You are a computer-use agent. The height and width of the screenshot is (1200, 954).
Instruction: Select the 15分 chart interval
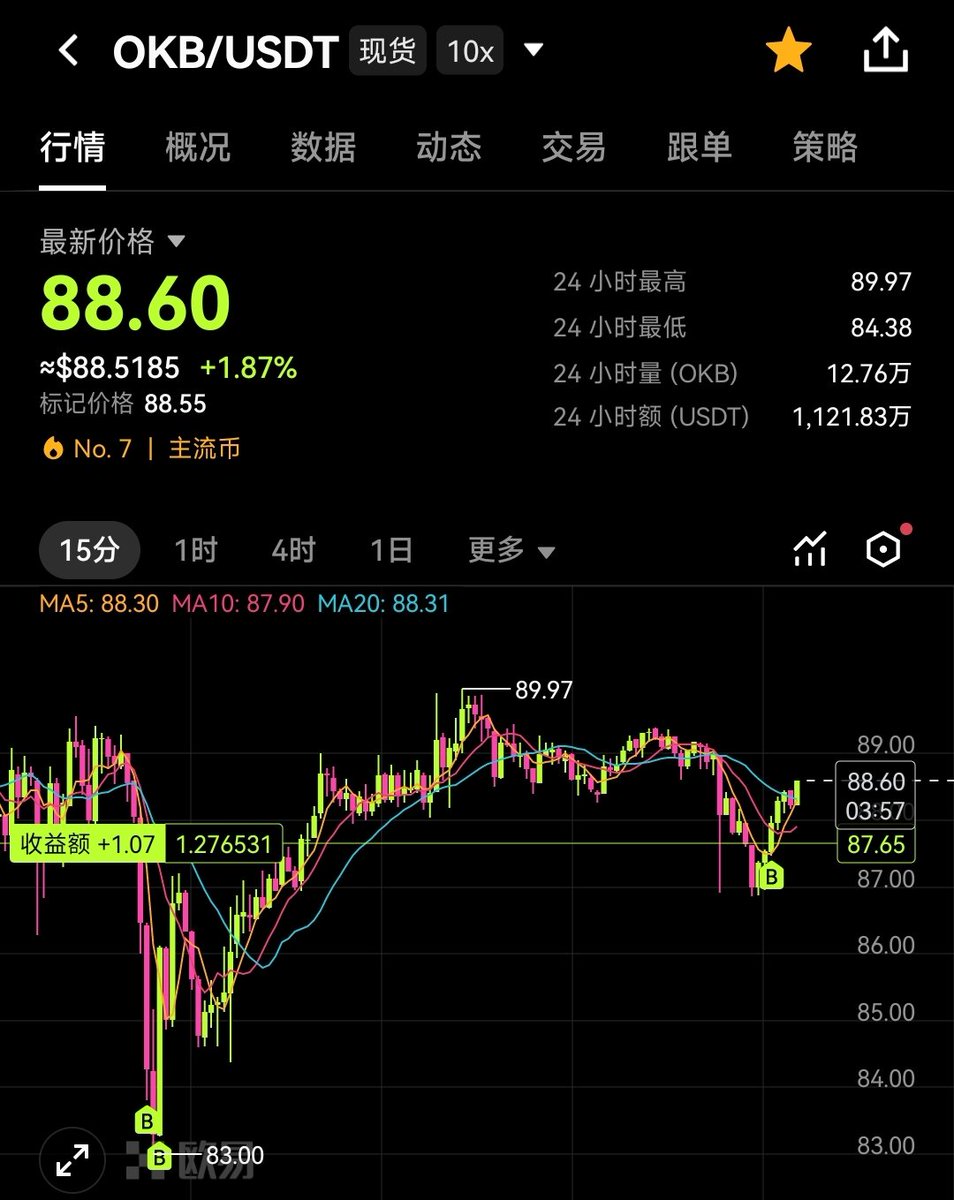coord(89,550)
